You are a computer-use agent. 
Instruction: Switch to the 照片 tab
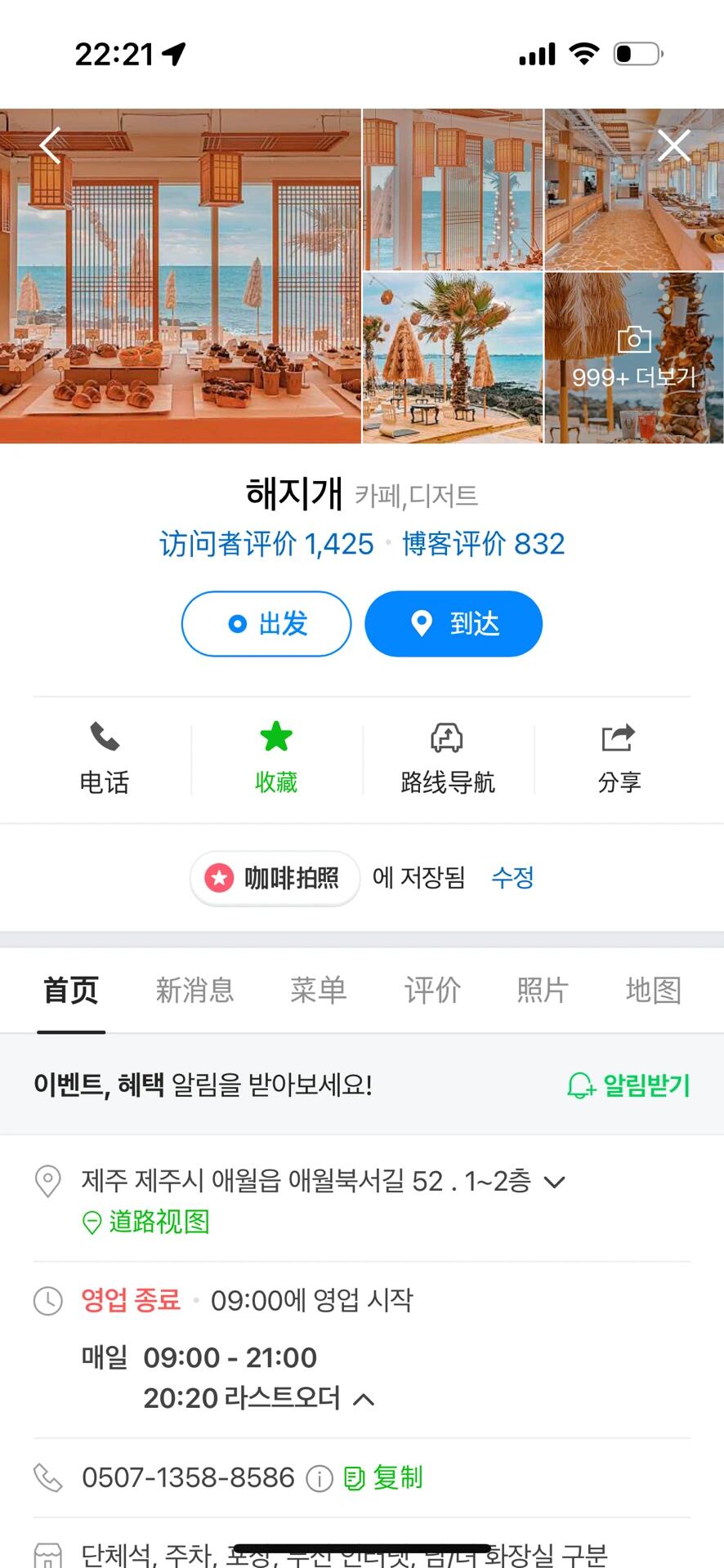(543, 990)
